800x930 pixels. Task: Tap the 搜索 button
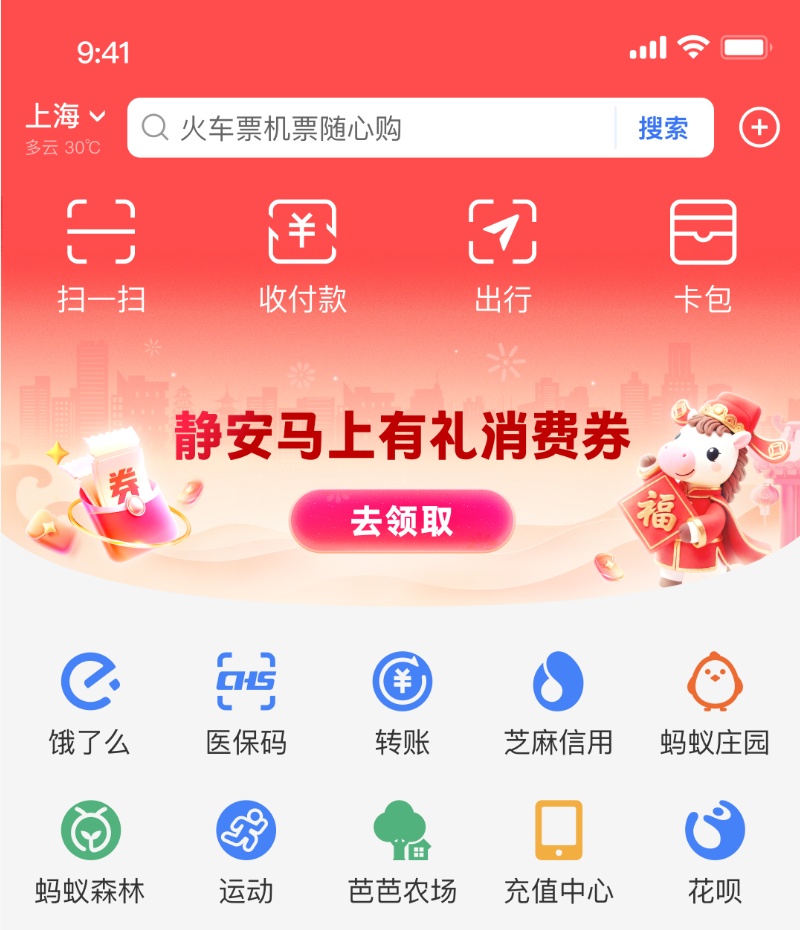(x=663, y=128)
